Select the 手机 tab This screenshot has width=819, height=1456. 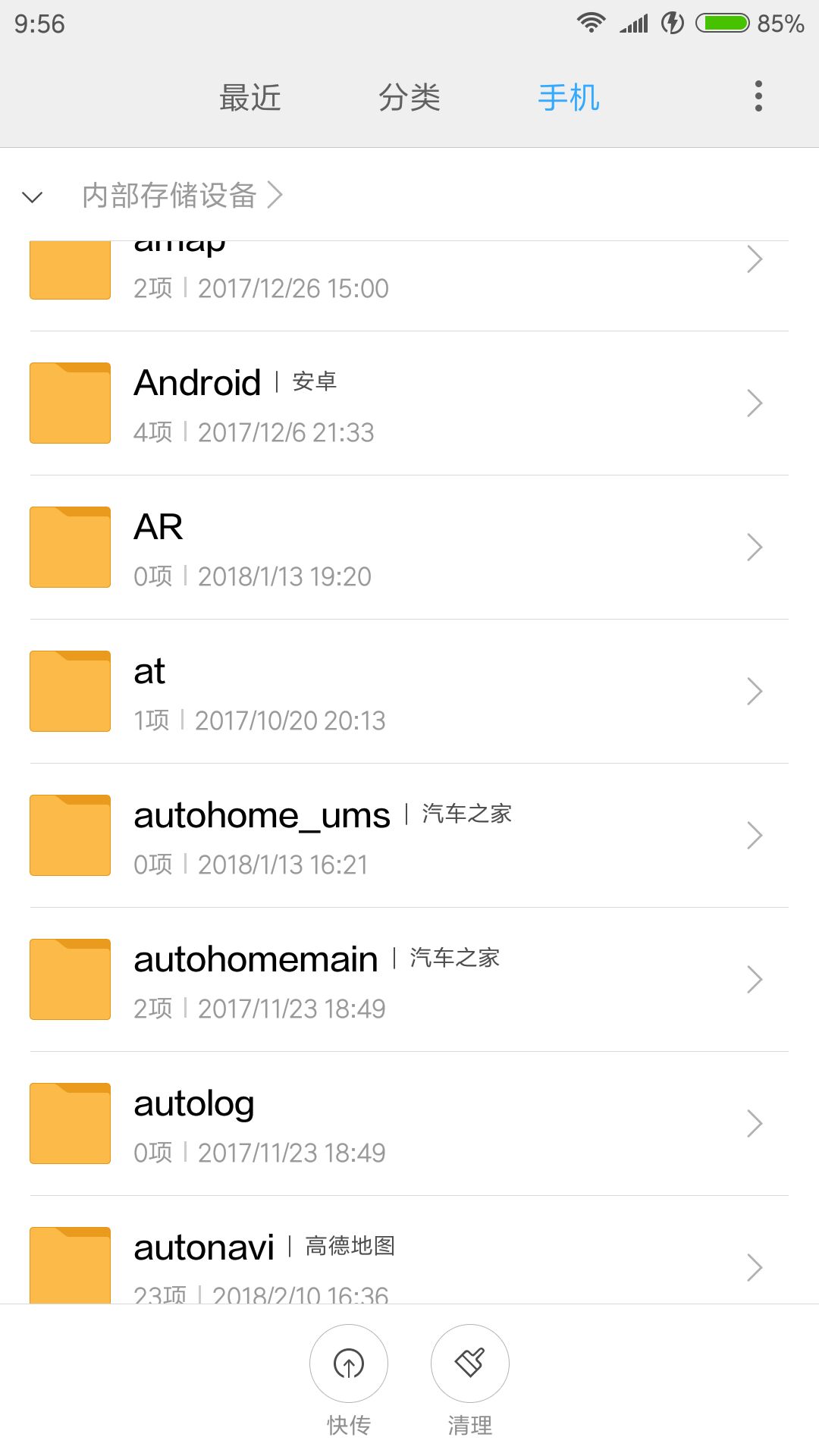coord(569,98)
